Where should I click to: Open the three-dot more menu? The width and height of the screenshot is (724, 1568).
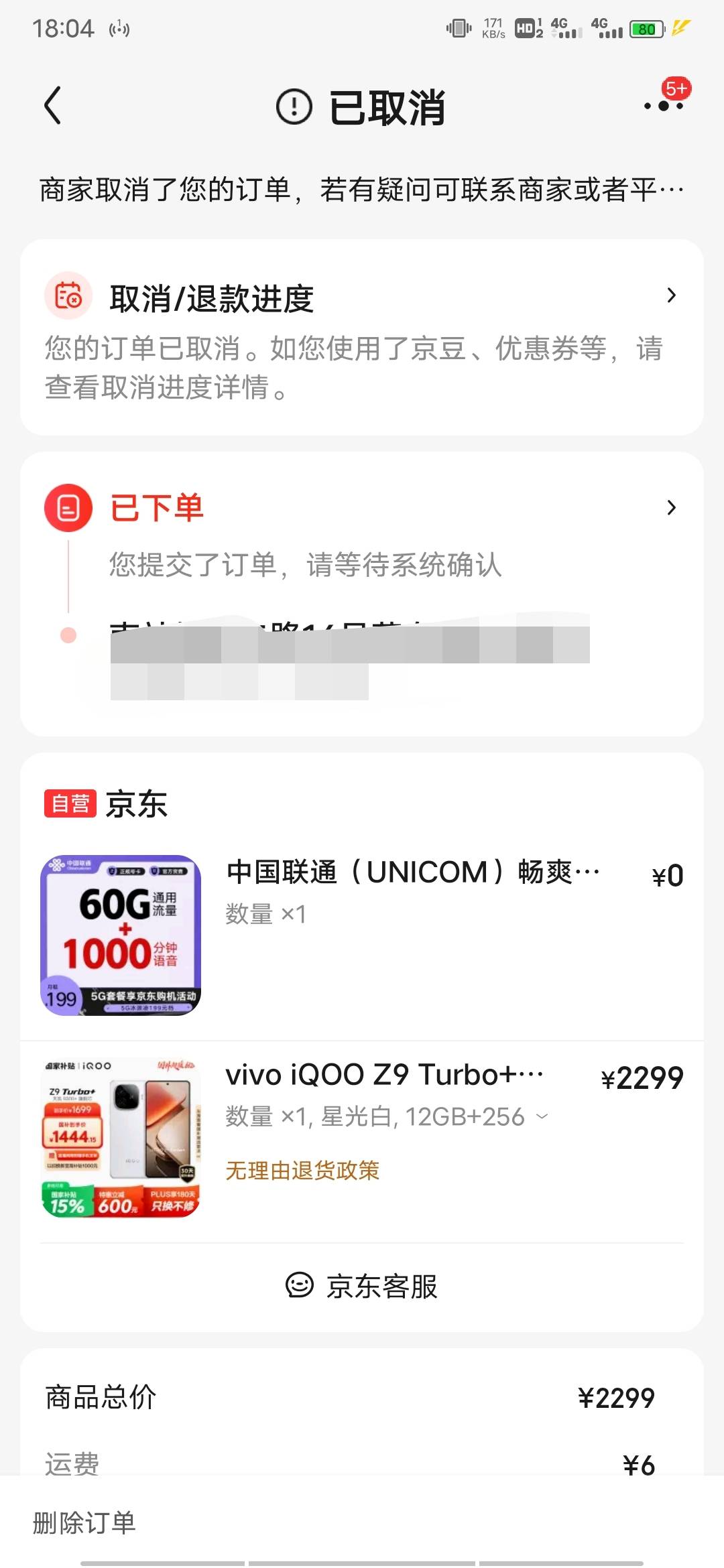click(x=664, y=105)
